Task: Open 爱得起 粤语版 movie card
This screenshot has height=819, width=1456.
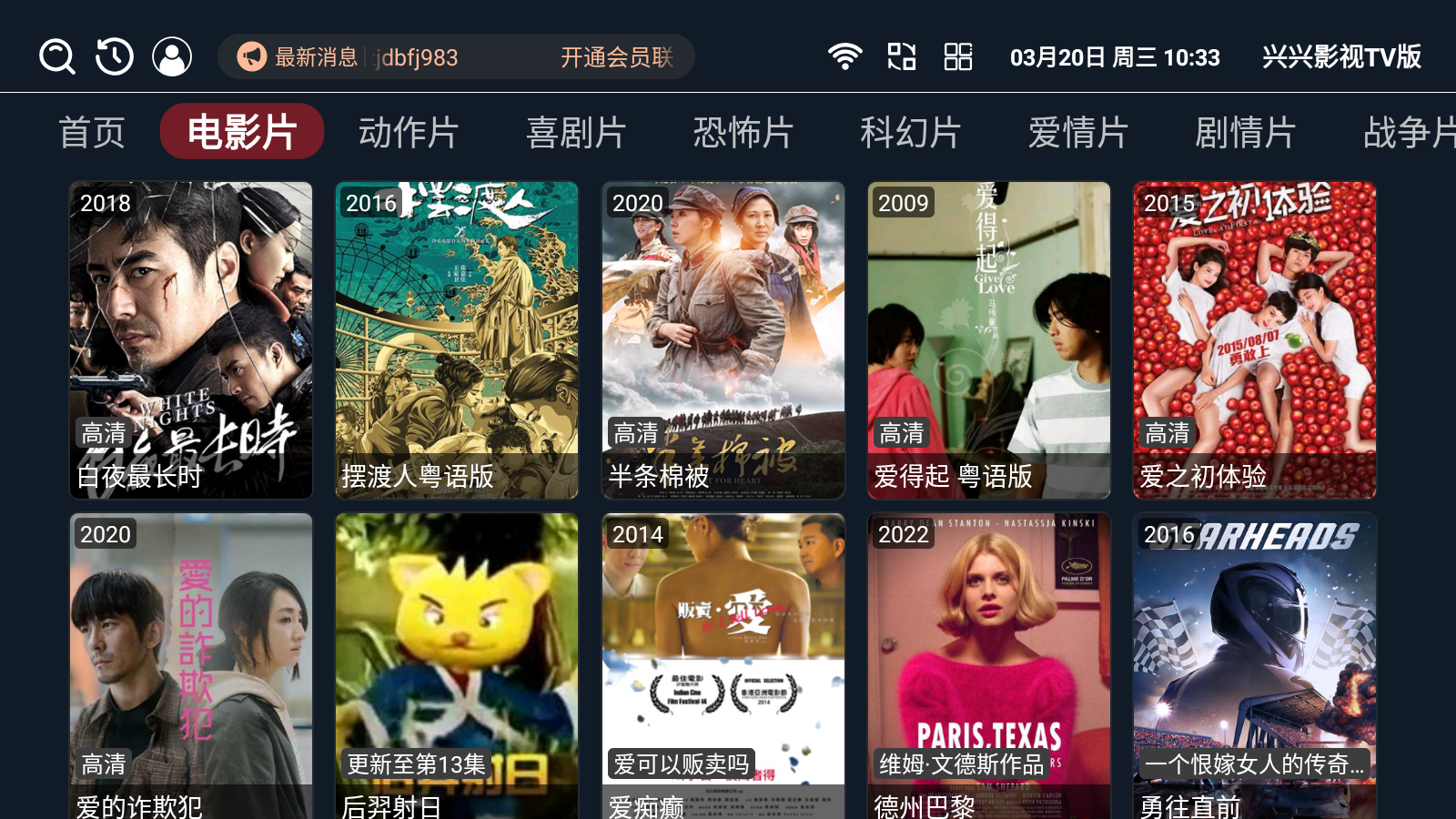Action: click(x=989, y=339)
